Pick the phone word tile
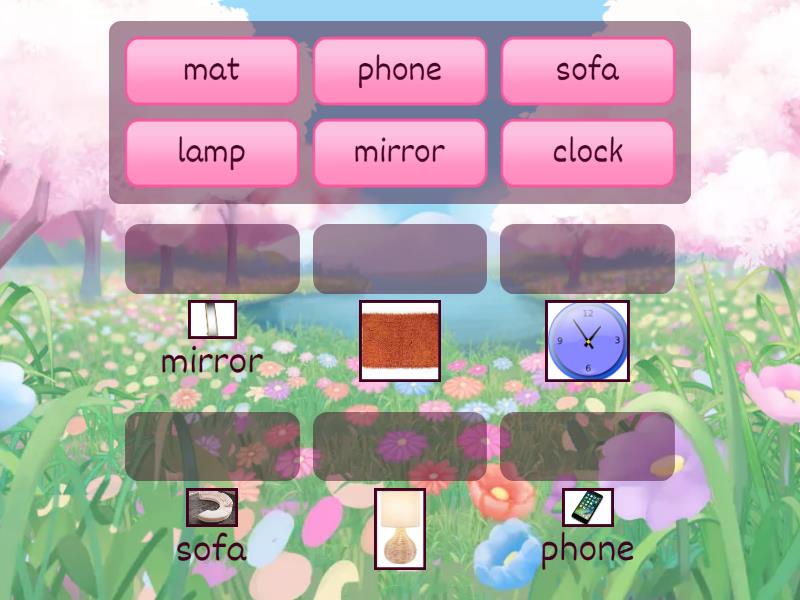 (x=400, y=71)
